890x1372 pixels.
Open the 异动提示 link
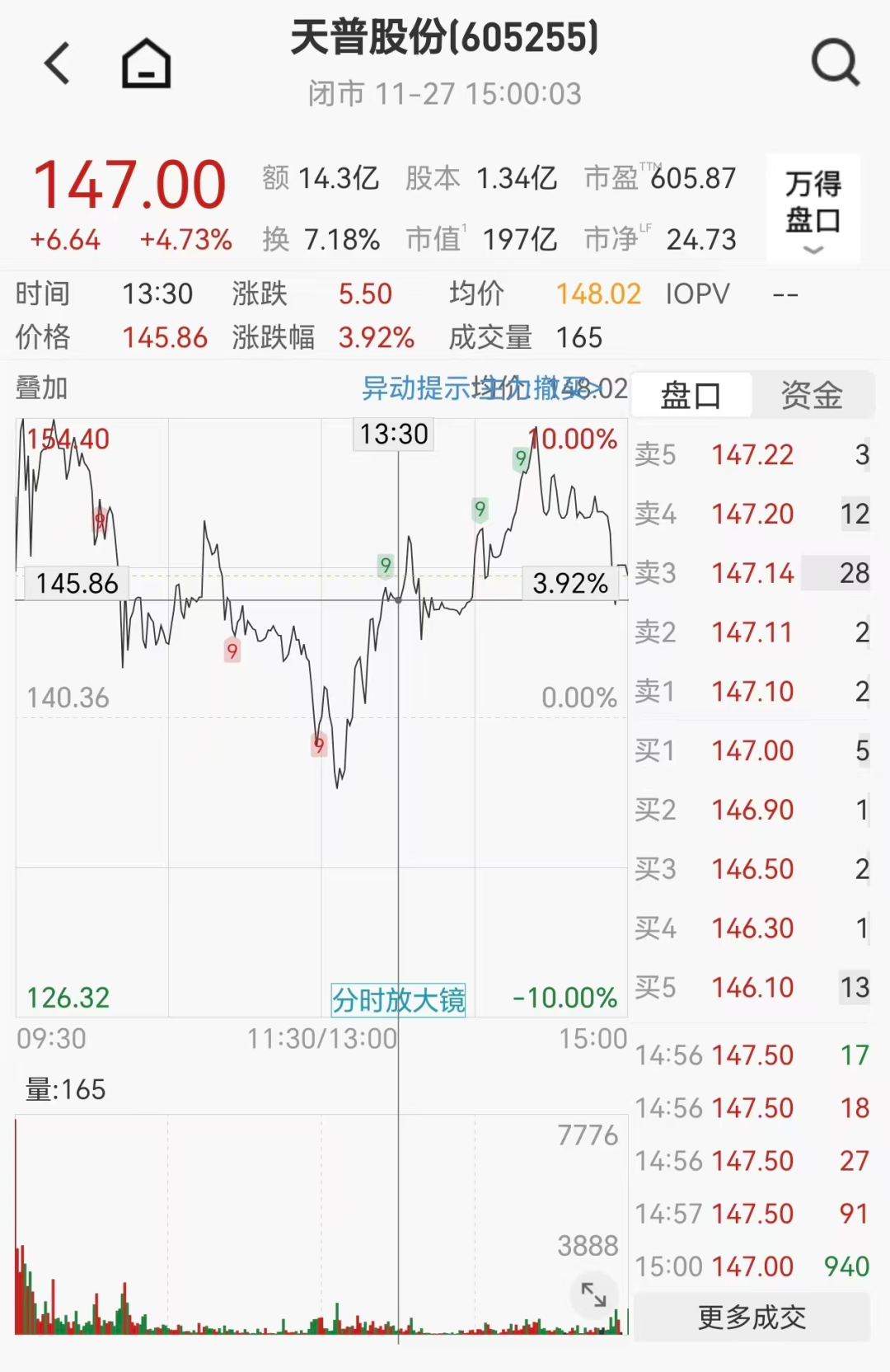tap(416, 388)
